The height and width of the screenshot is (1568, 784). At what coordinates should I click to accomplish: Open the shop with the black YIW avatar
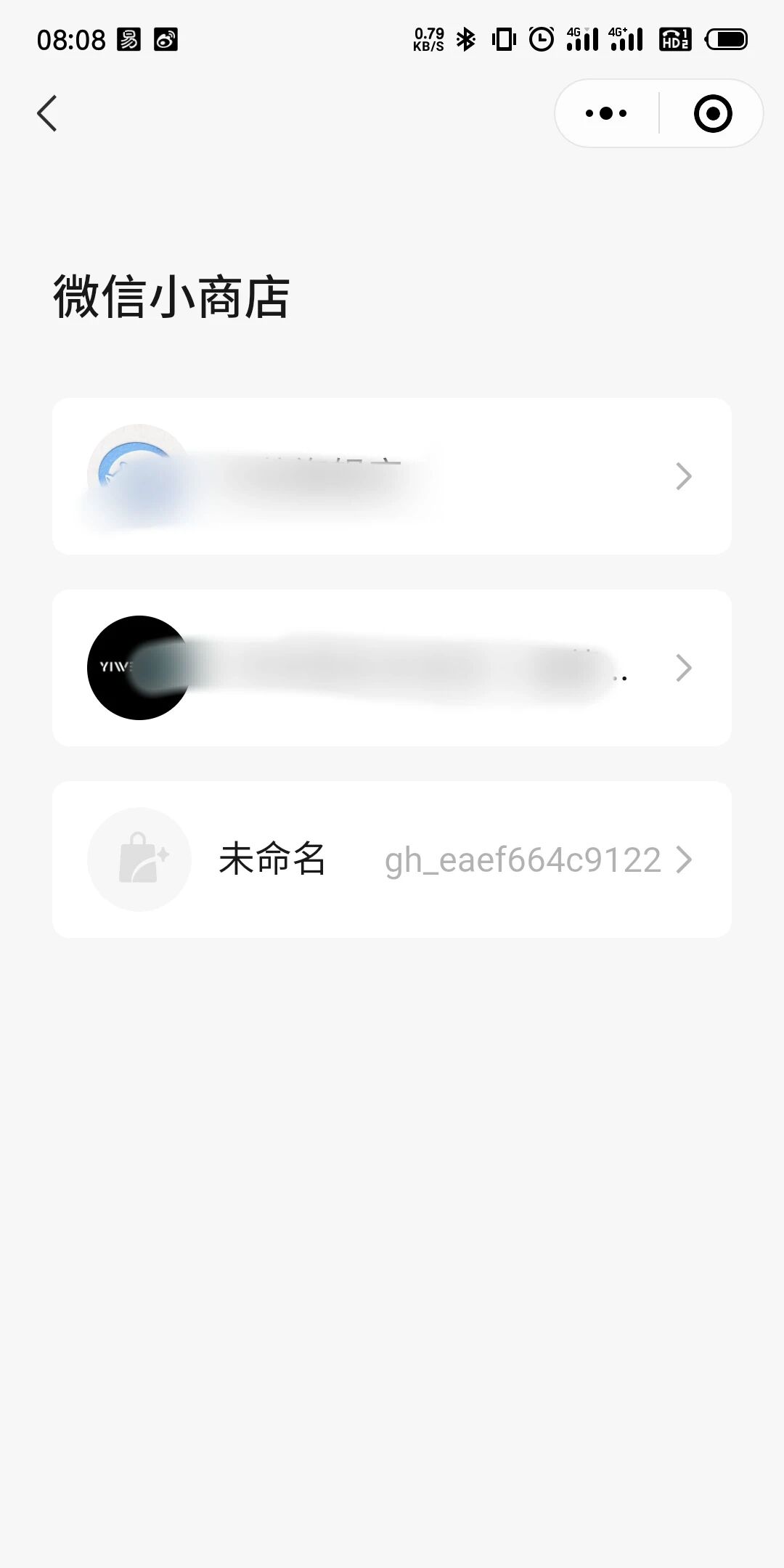392,668
